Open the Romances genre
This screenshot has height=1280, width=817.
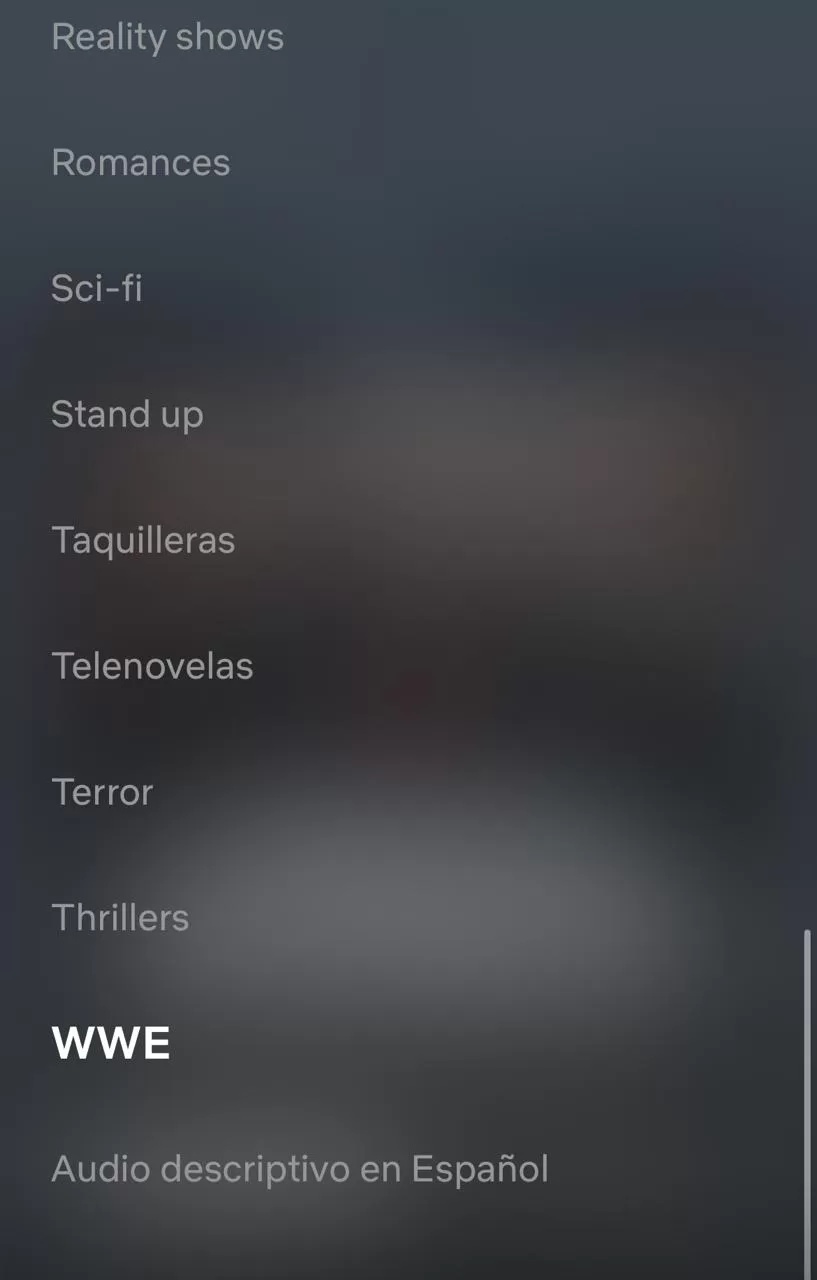[x=141, y=163]
